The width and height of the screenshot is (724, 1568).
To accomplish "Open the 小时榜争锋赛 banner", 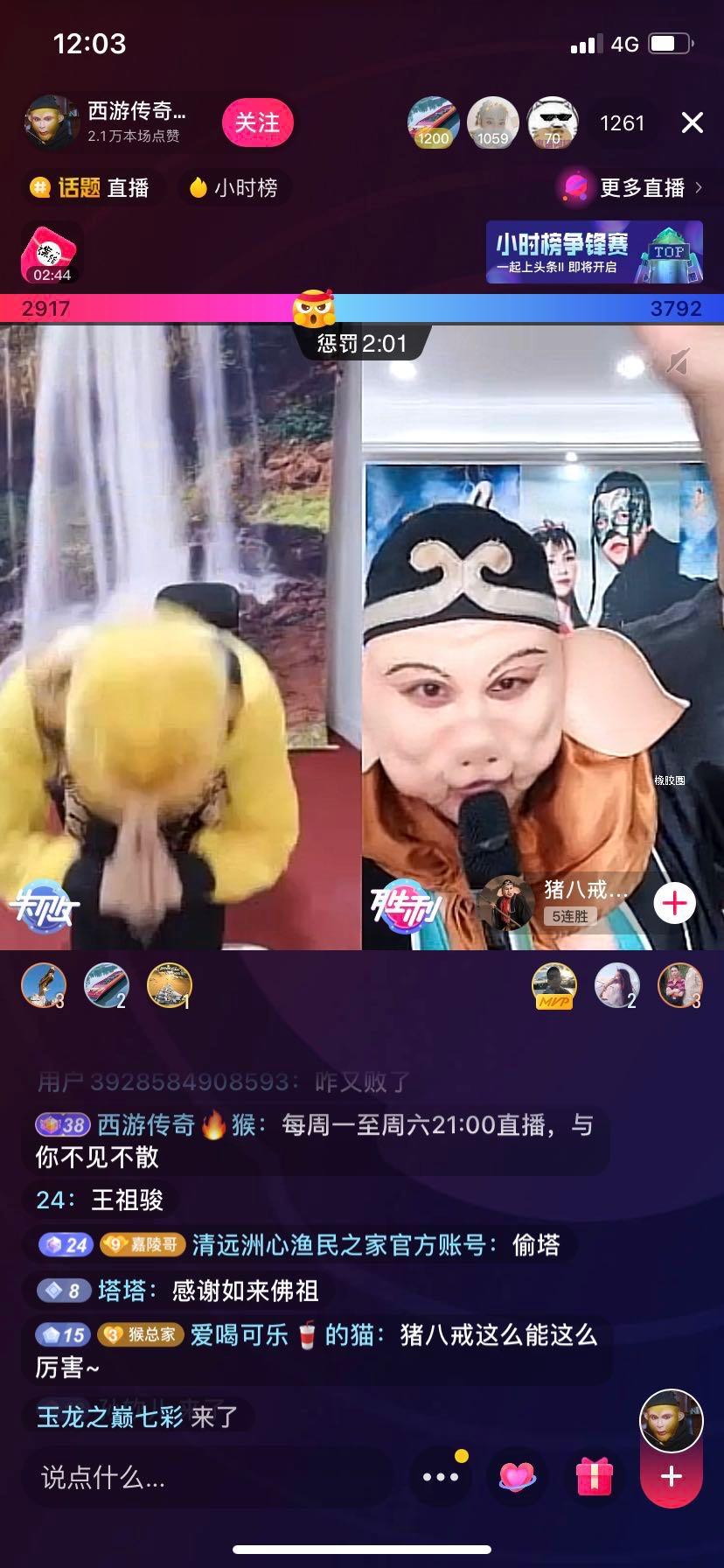I will 594,253.
